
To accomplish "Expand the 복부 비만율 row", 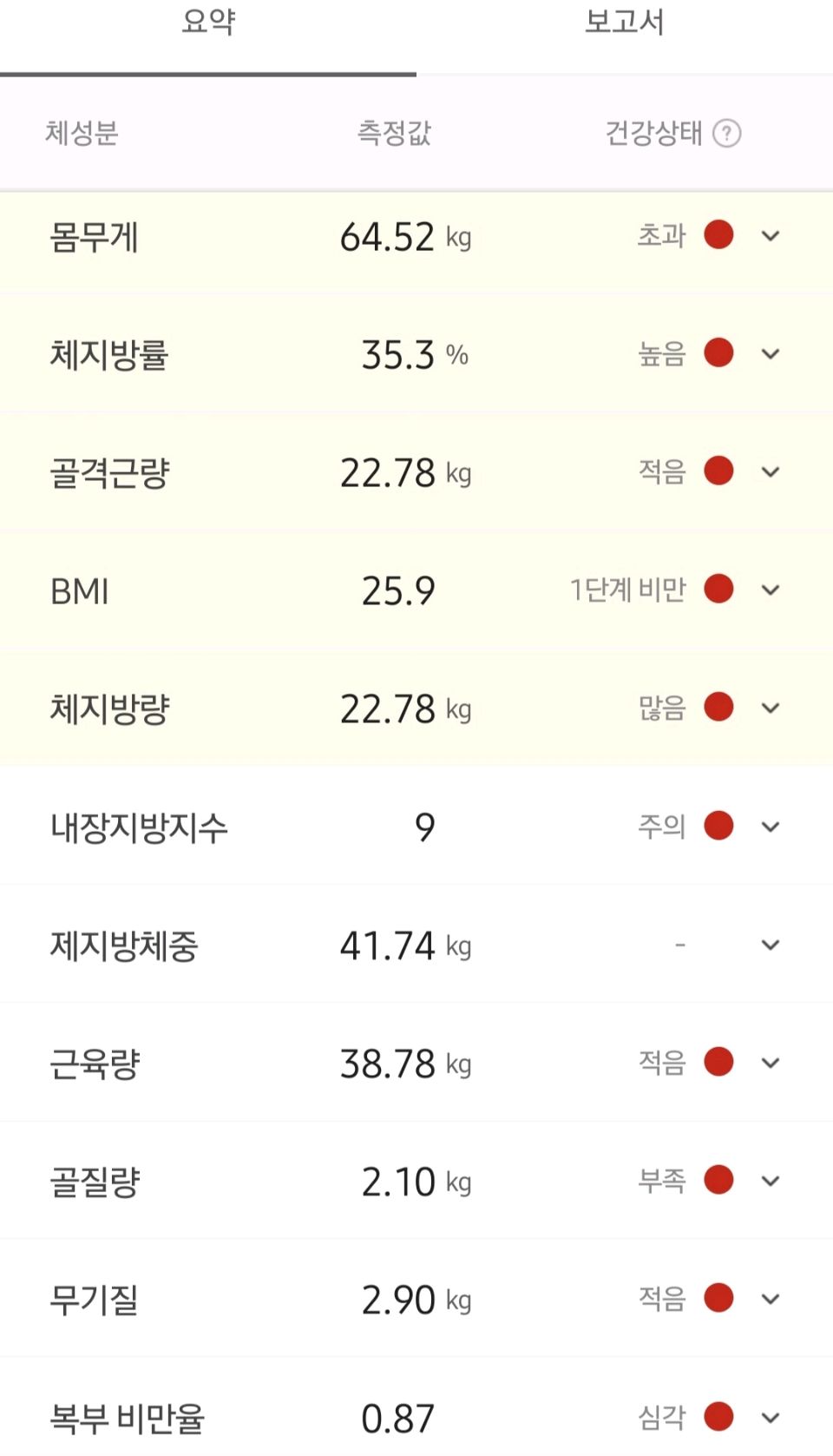I will pyautogui.click(x=771, y=1418).
